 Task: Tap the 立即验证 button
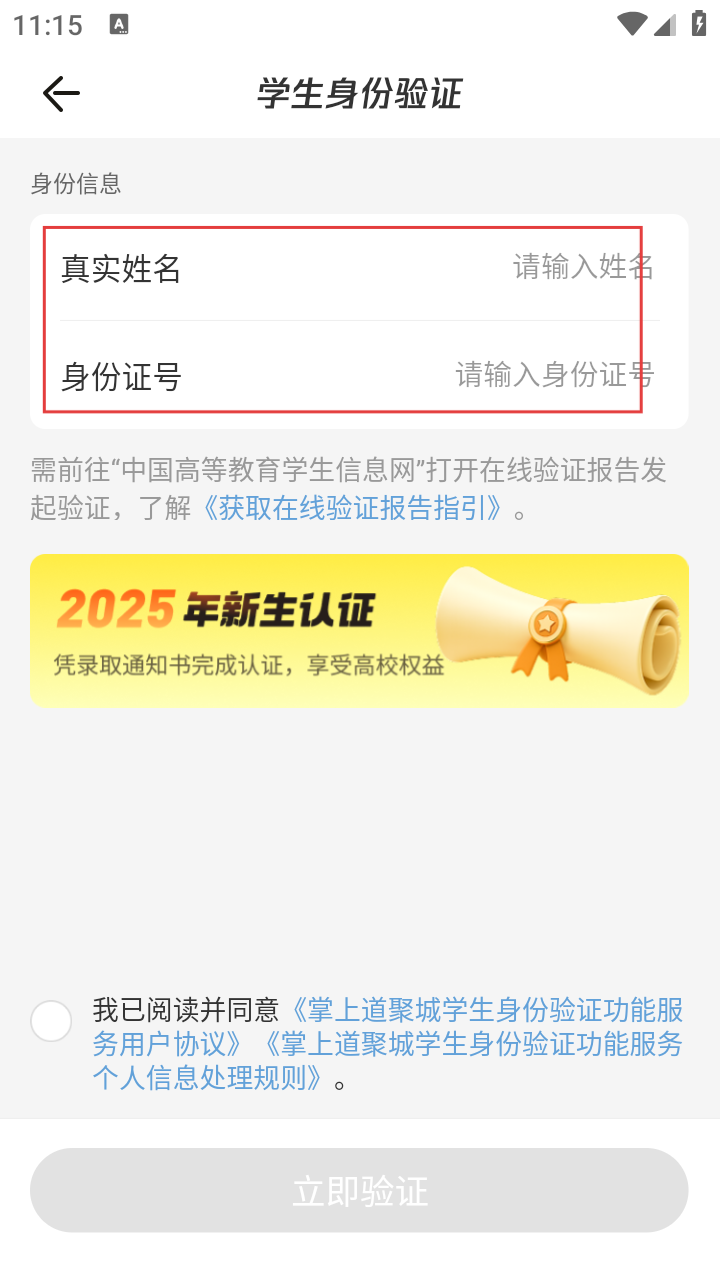point(359,1190)
